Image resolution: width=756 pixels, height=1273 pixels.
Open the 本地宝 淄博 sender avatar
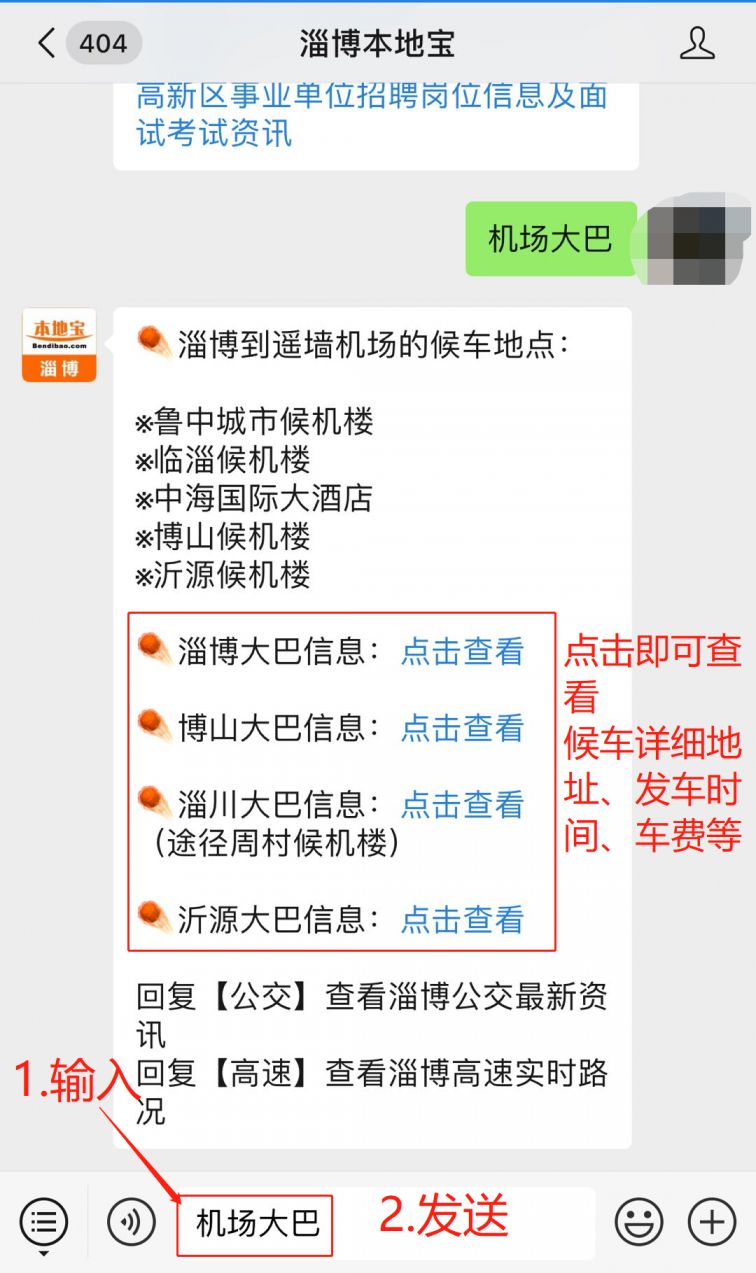point(59,345)
